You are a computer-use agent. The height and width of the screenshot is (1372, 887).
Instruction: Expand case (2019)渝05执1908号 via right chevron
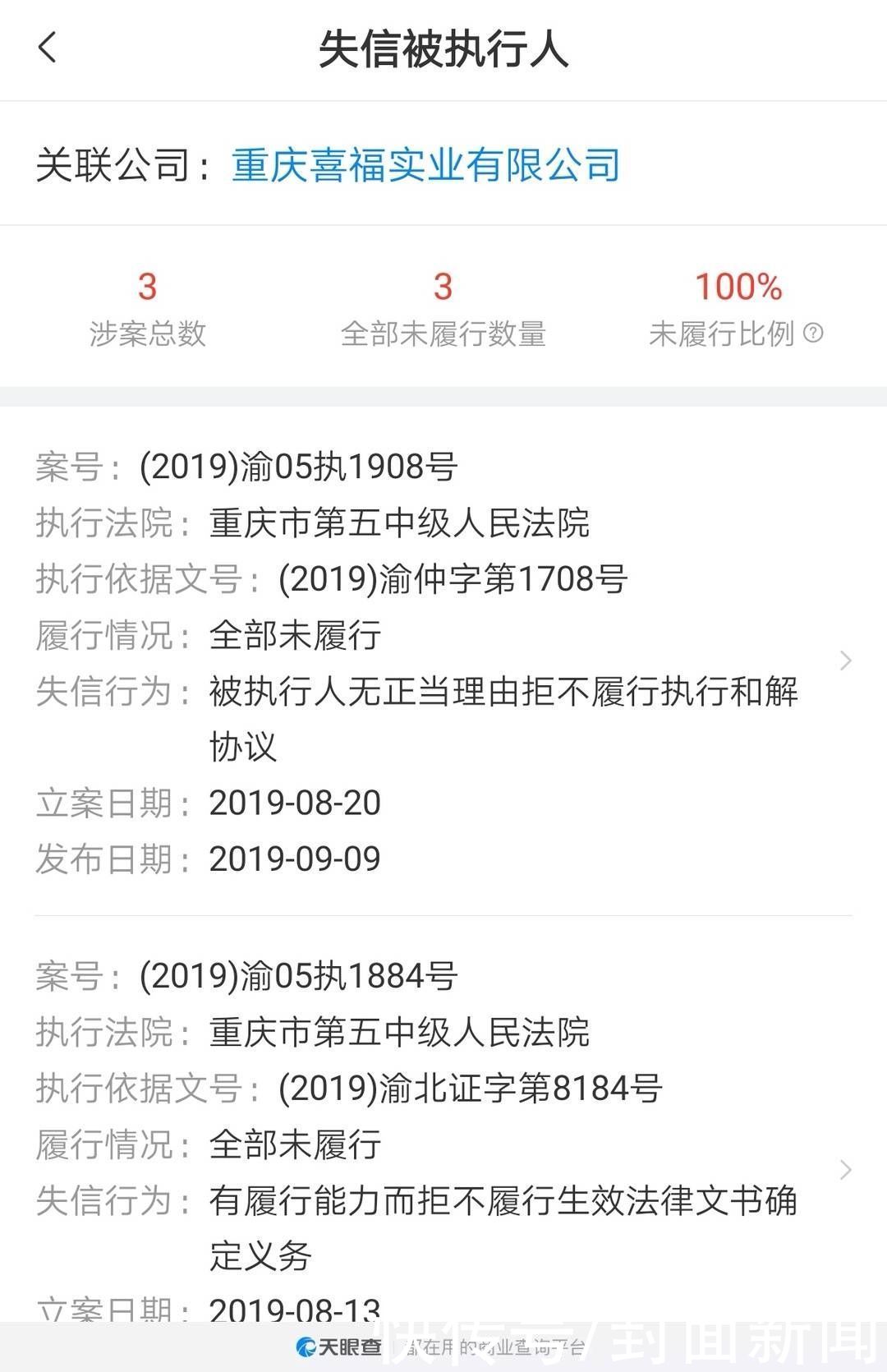coord(847,661)
